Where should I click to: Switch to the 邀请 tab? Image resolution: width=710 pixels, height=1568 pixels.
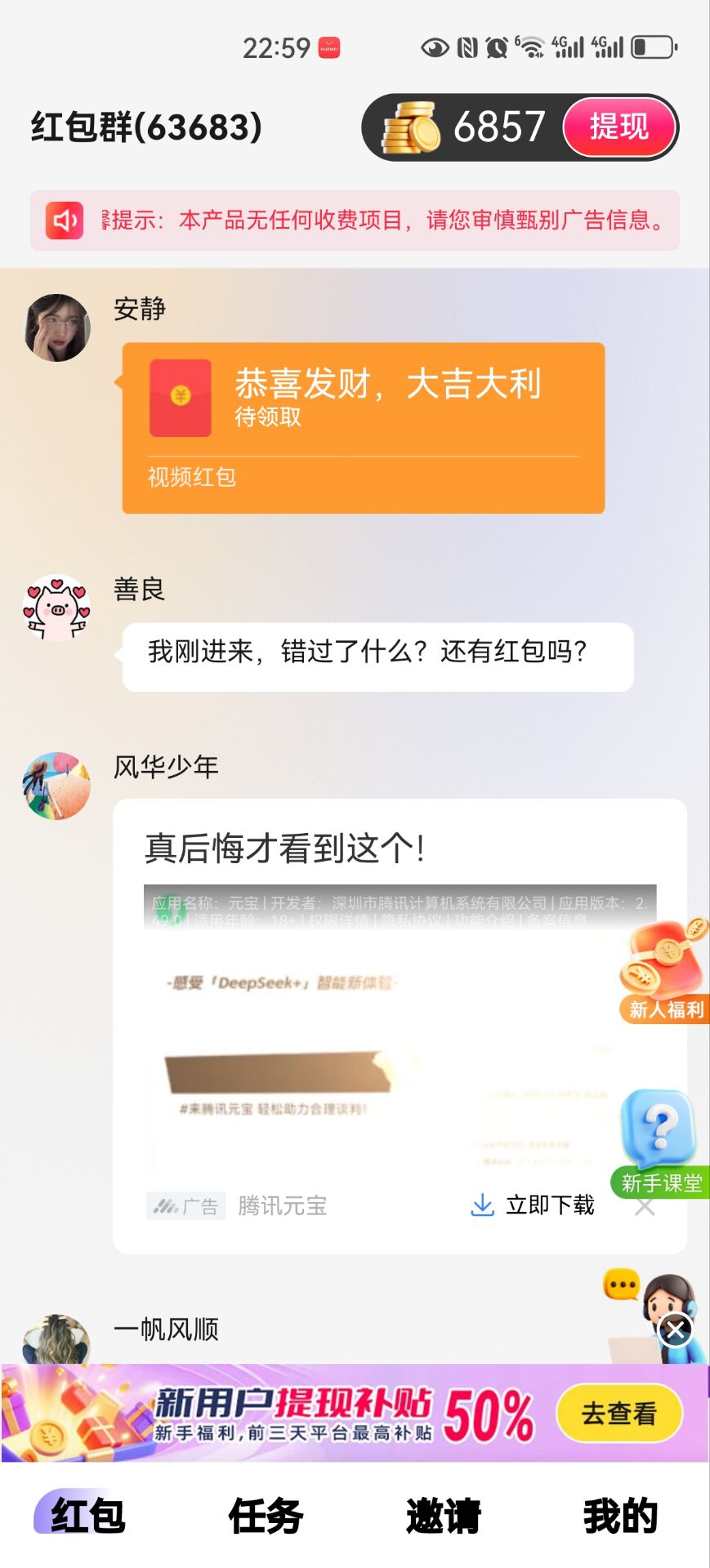[x=443, y=1516]
